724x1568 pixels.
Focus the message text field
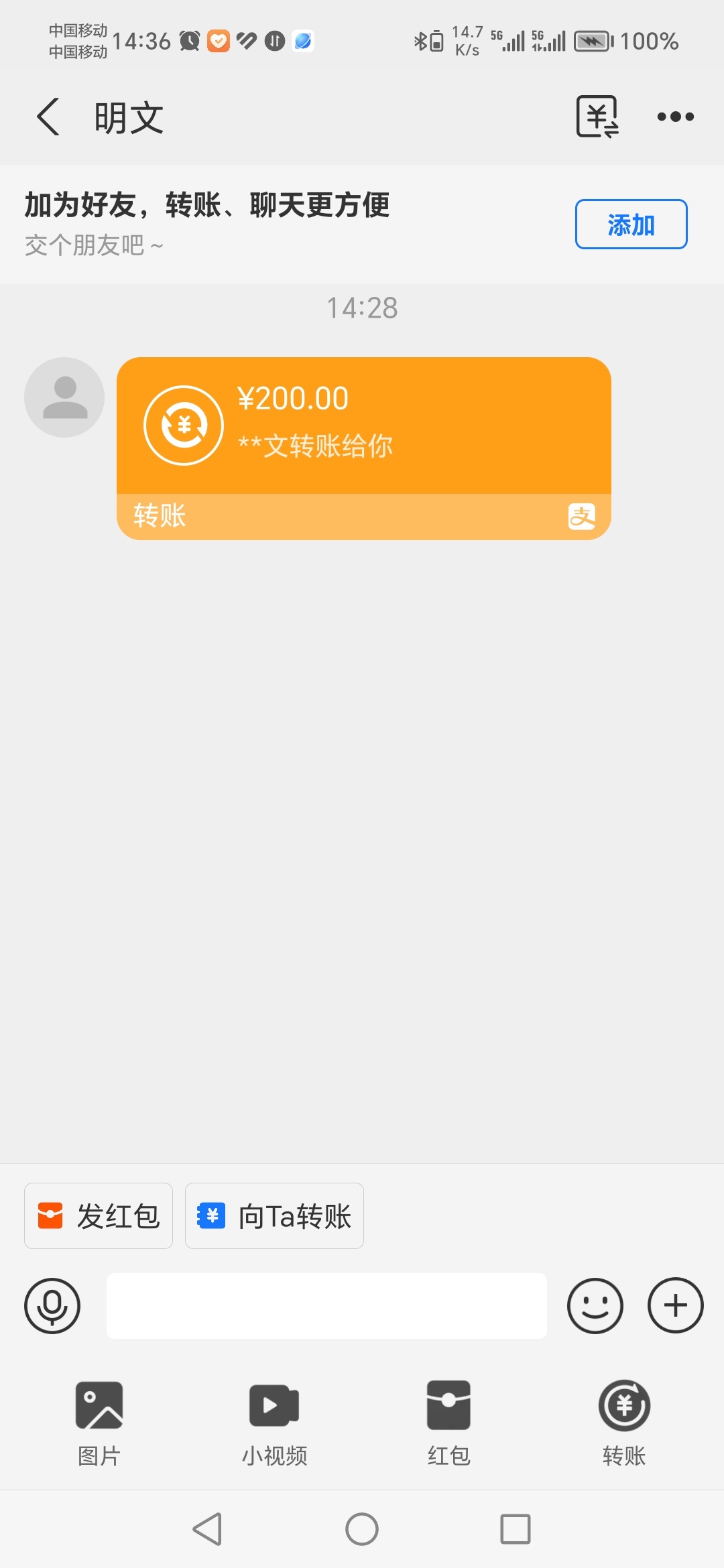pos(326,1305)
